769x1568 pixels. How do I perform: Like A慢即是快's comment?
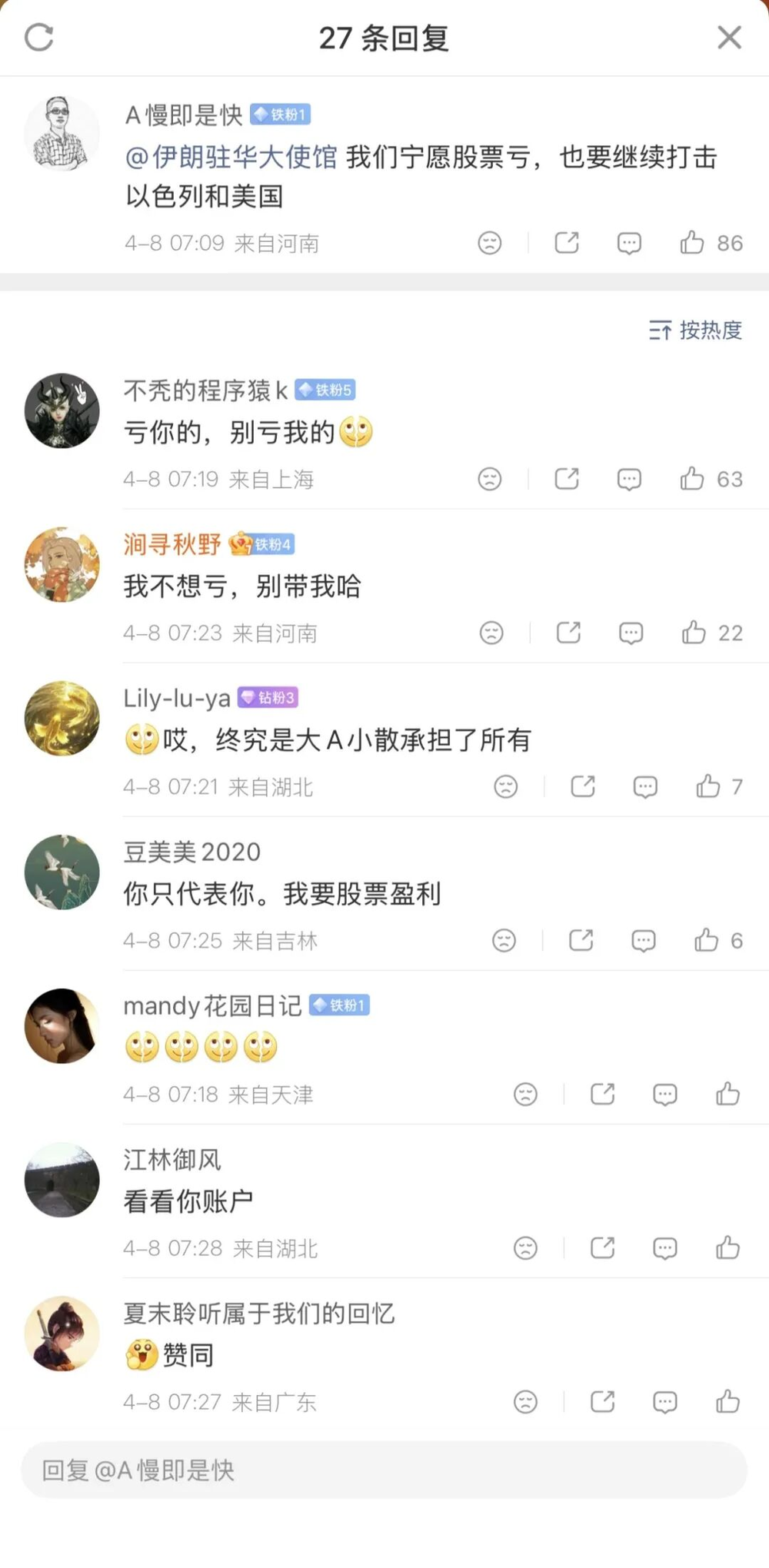point(691,243)
